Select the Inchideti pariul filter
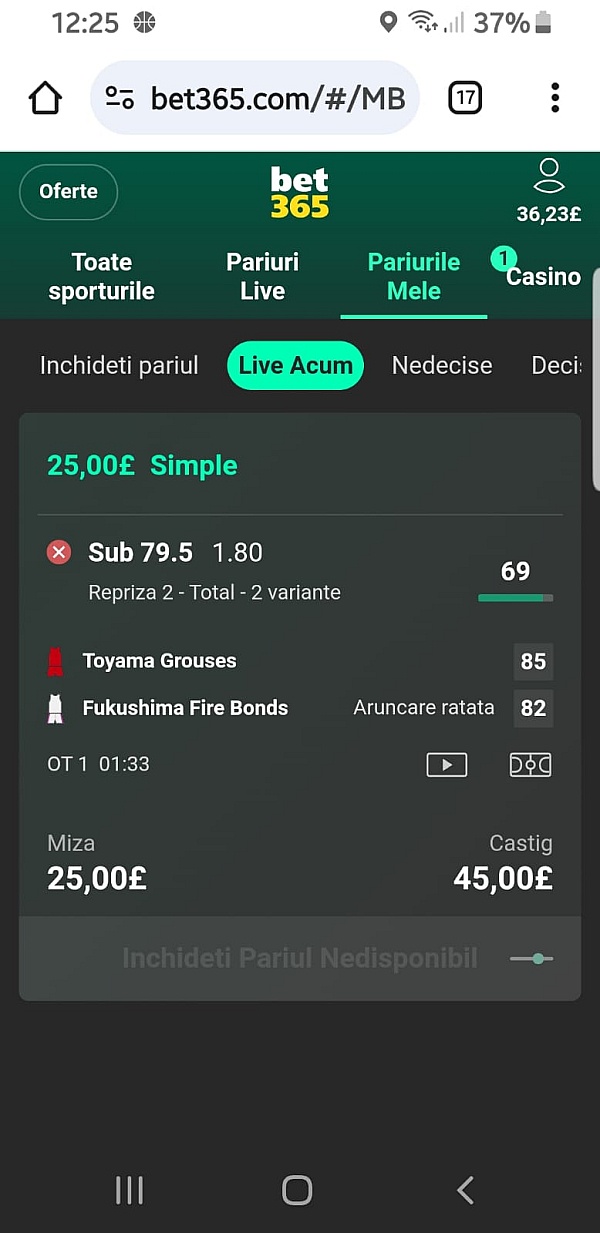This screenshot has width=600, height=1233. (119, 366)
